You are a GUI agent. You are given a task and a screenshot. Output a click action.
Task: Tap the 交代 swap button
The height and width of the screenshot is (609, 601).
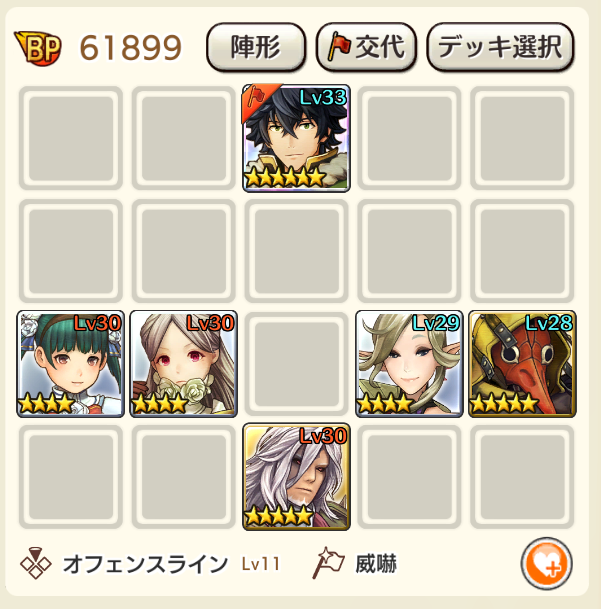pos(366,47)
